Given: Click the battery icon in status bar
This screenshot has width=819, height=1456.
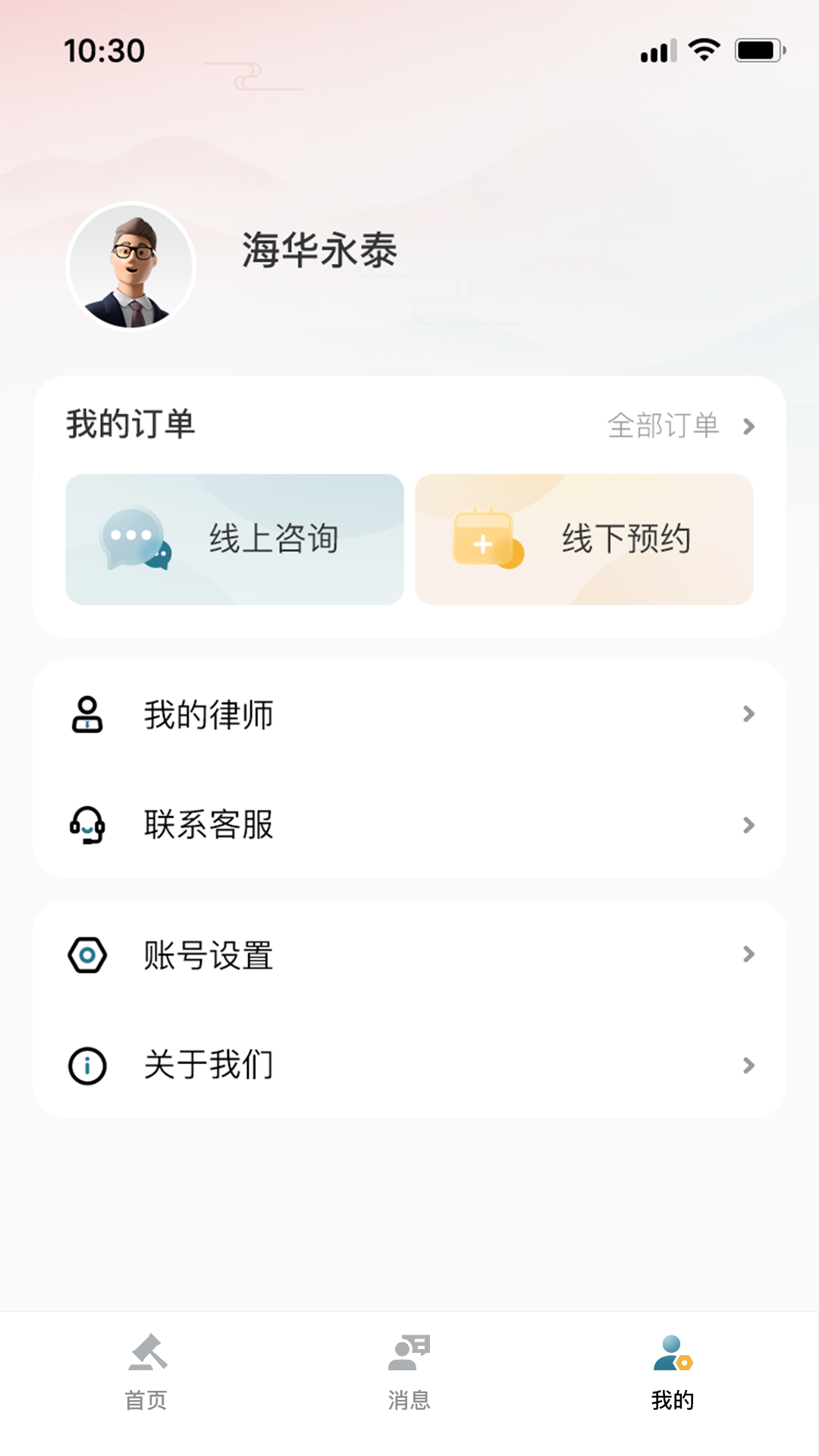Looking at the screenshot, I should tap(756, 51).
